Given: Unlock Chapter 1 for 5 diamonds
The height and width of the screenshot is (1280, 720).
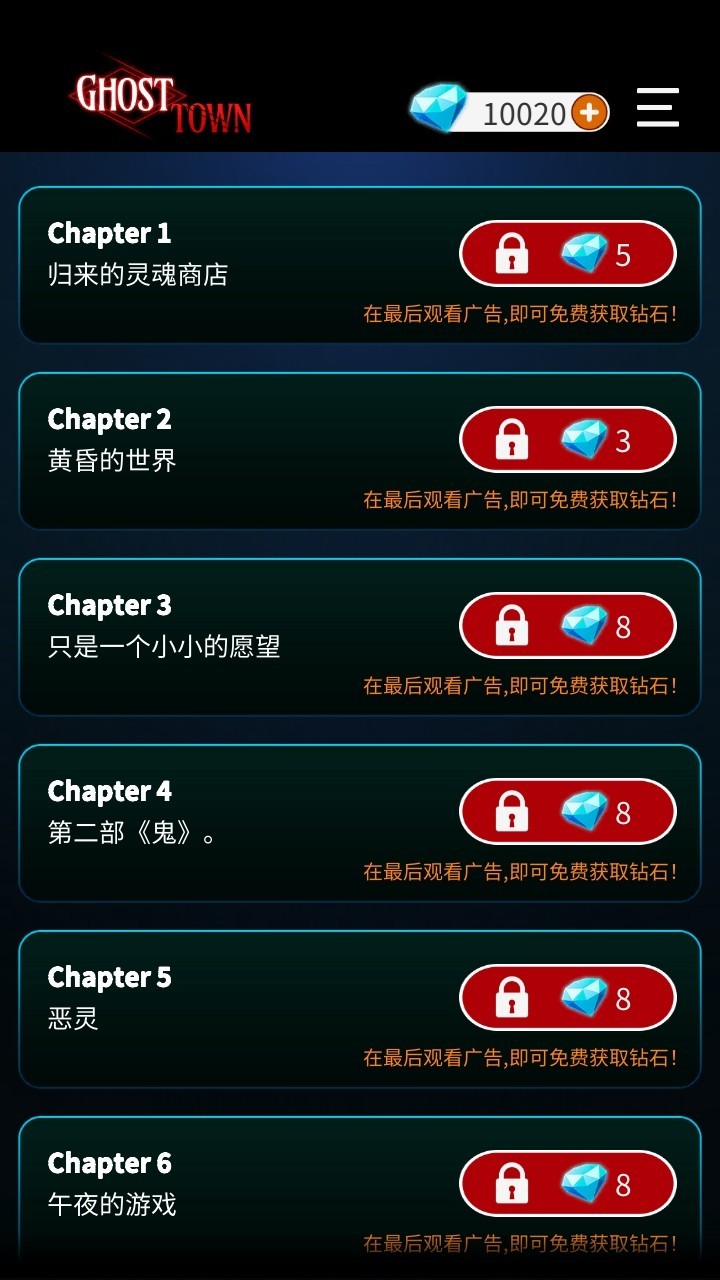Looking at the screenshot, I should click(567, 254).
